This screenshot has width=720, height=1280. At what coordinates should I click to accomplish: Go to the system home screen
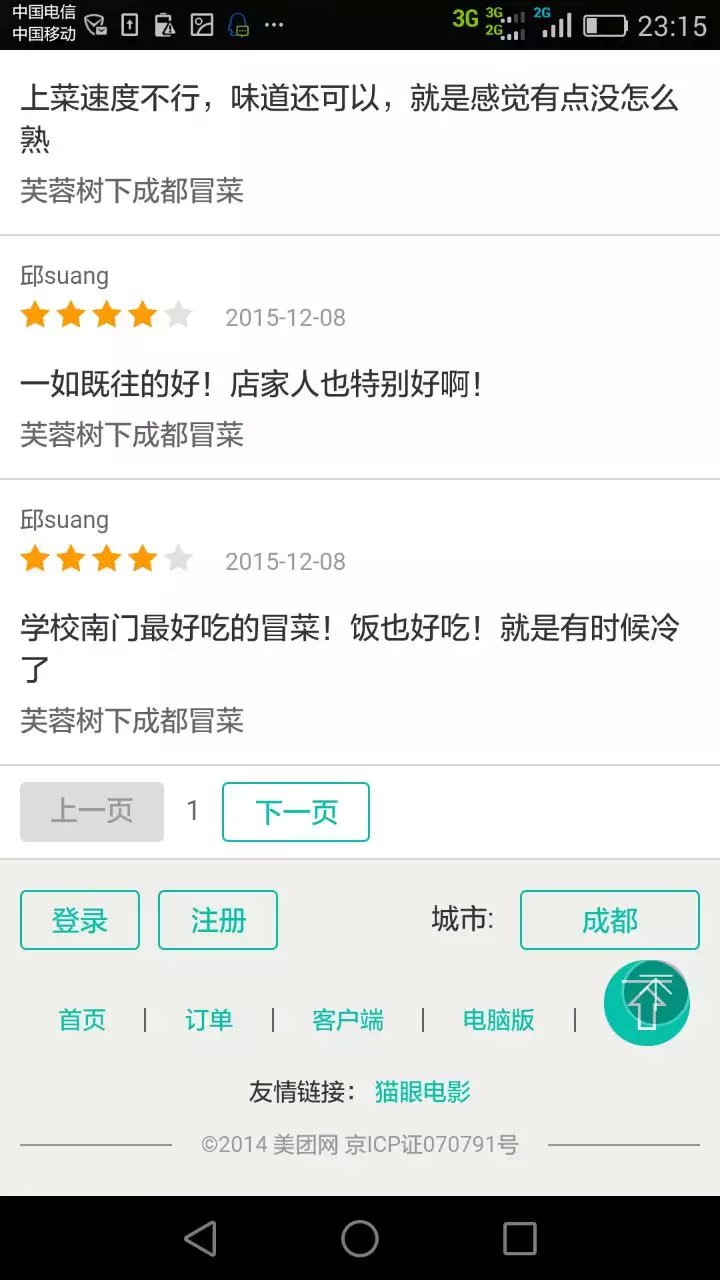coord(360,1239)
